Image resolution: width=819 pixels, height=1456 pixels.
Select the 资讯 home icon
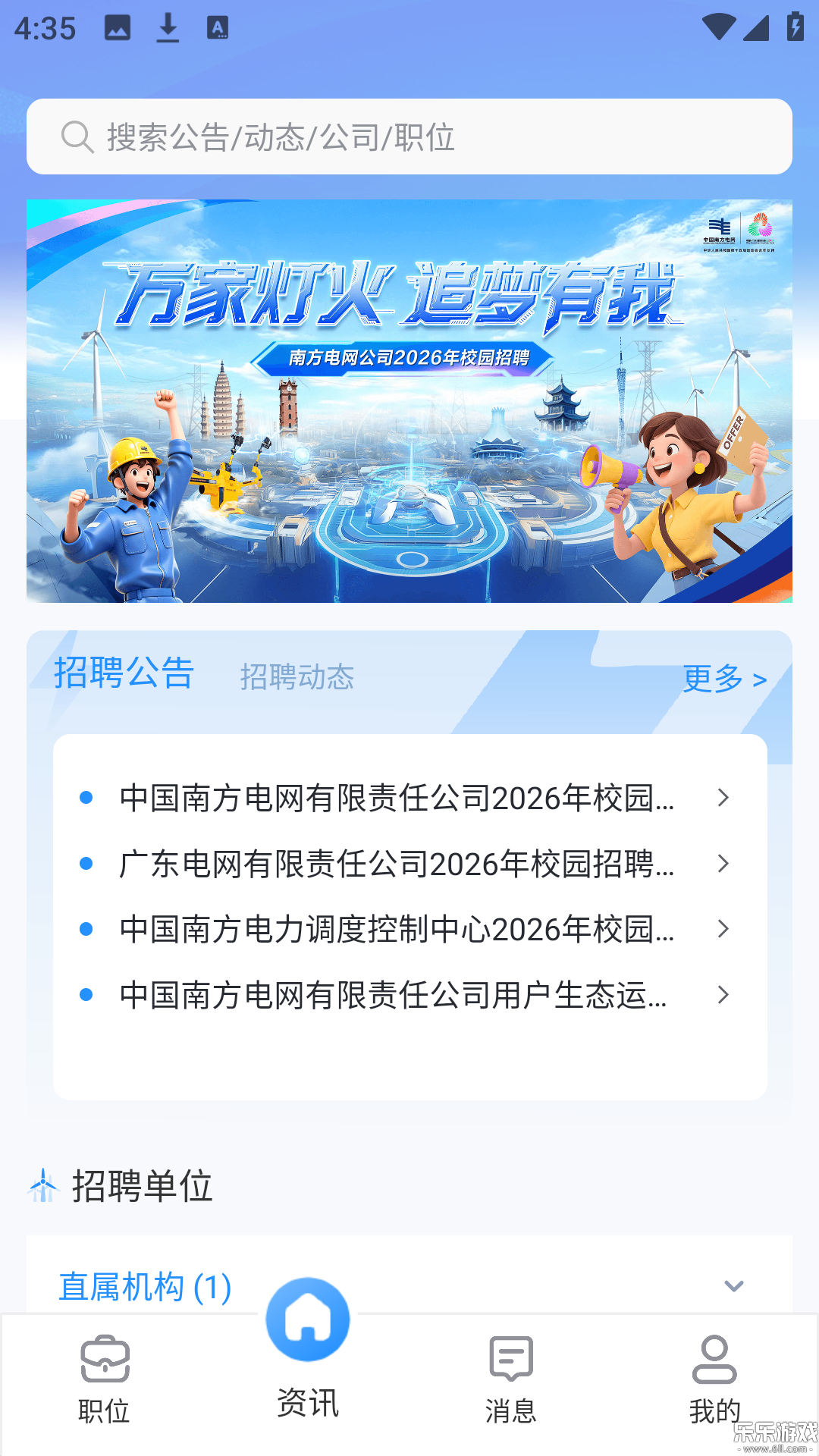[x=306, y=1319]
